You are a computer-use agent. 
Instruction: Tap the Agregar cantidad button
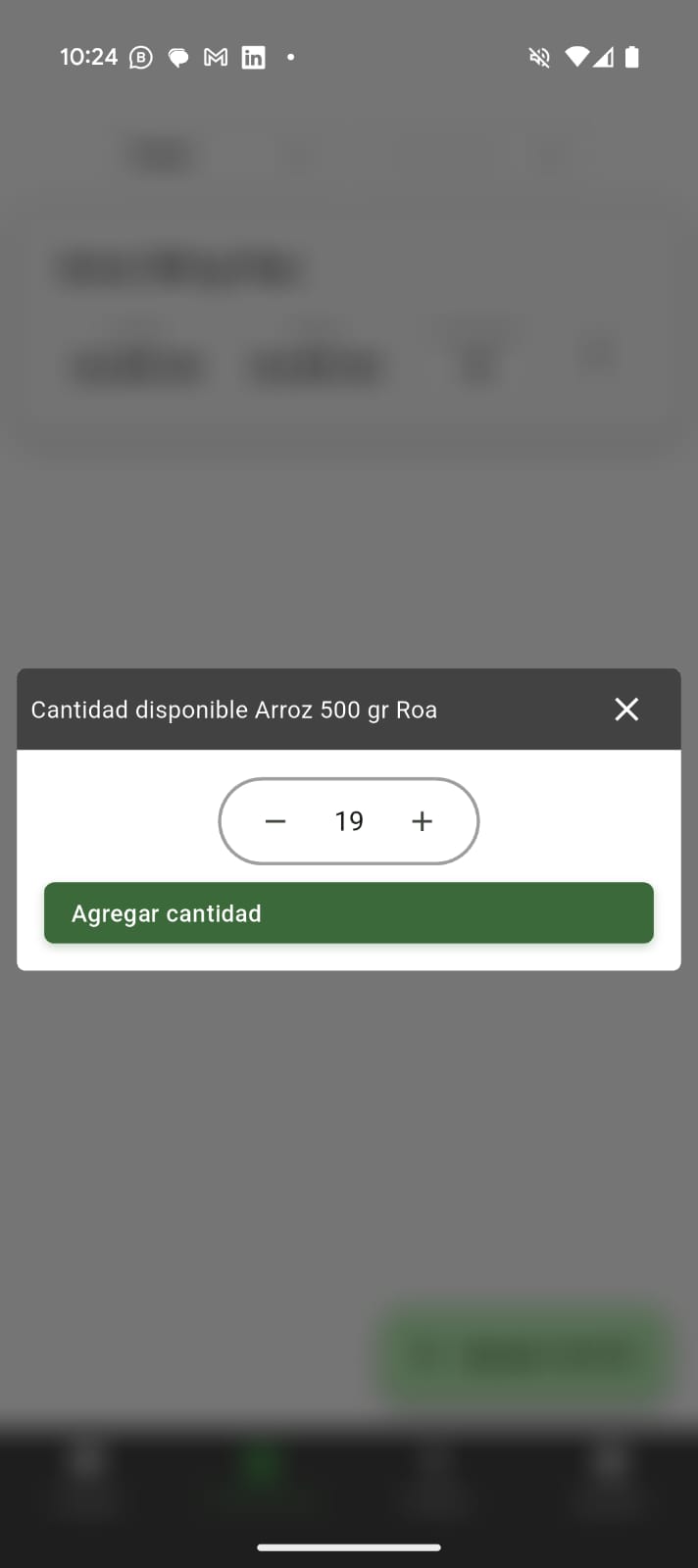[348, 913]
